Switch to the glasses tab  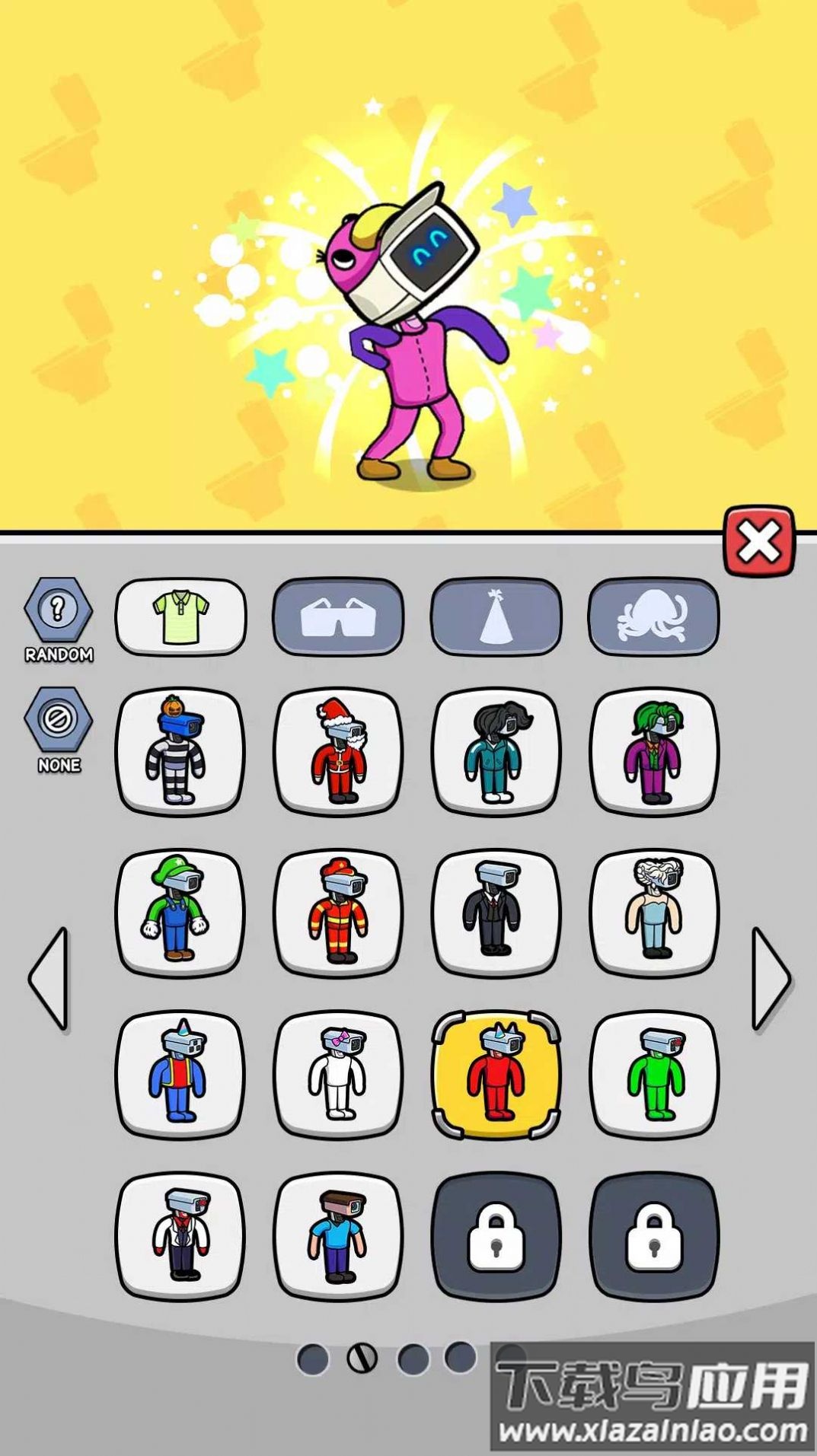(x=338, y=616)
